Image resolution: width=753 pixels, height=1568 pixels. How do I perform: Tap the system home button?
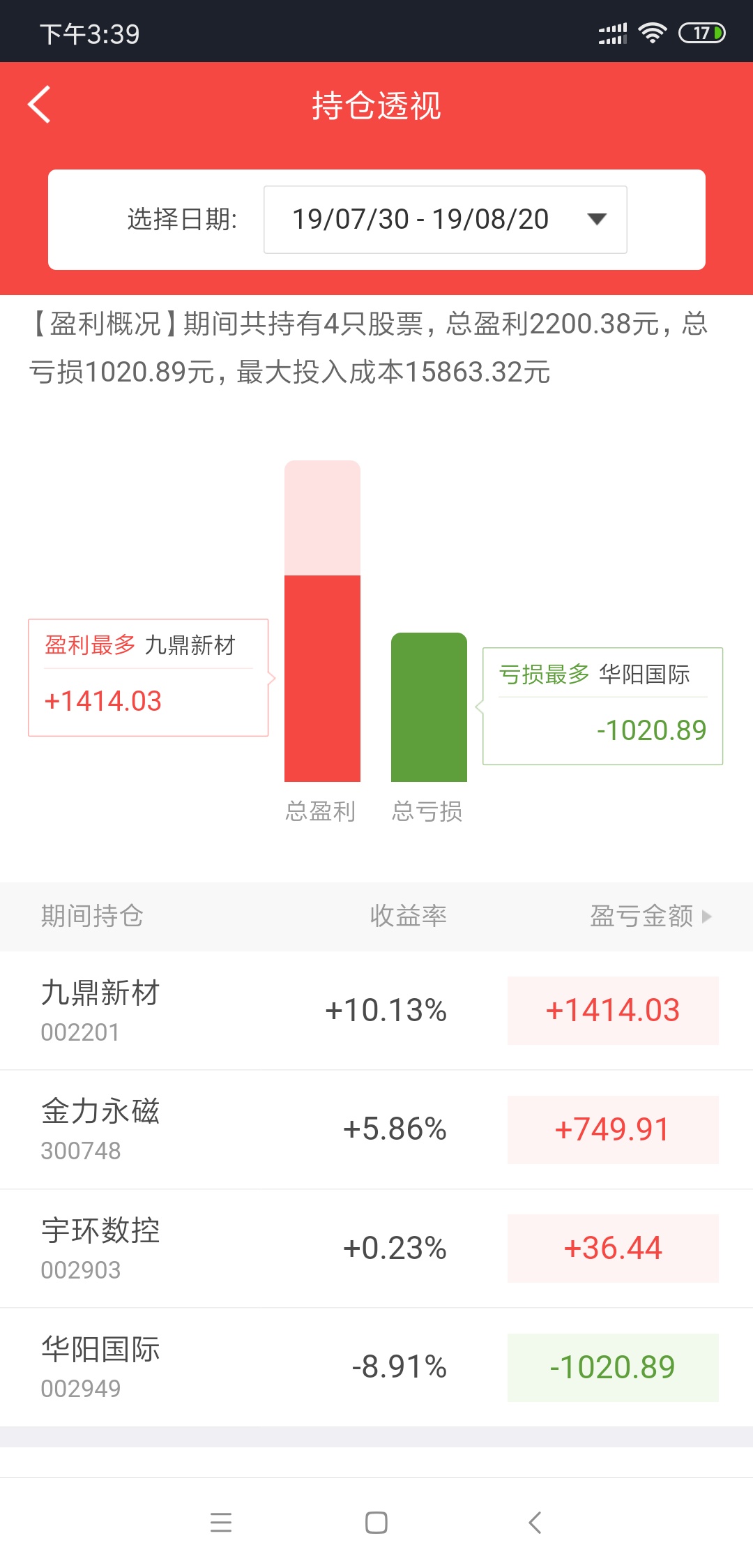coord(376,1522)
